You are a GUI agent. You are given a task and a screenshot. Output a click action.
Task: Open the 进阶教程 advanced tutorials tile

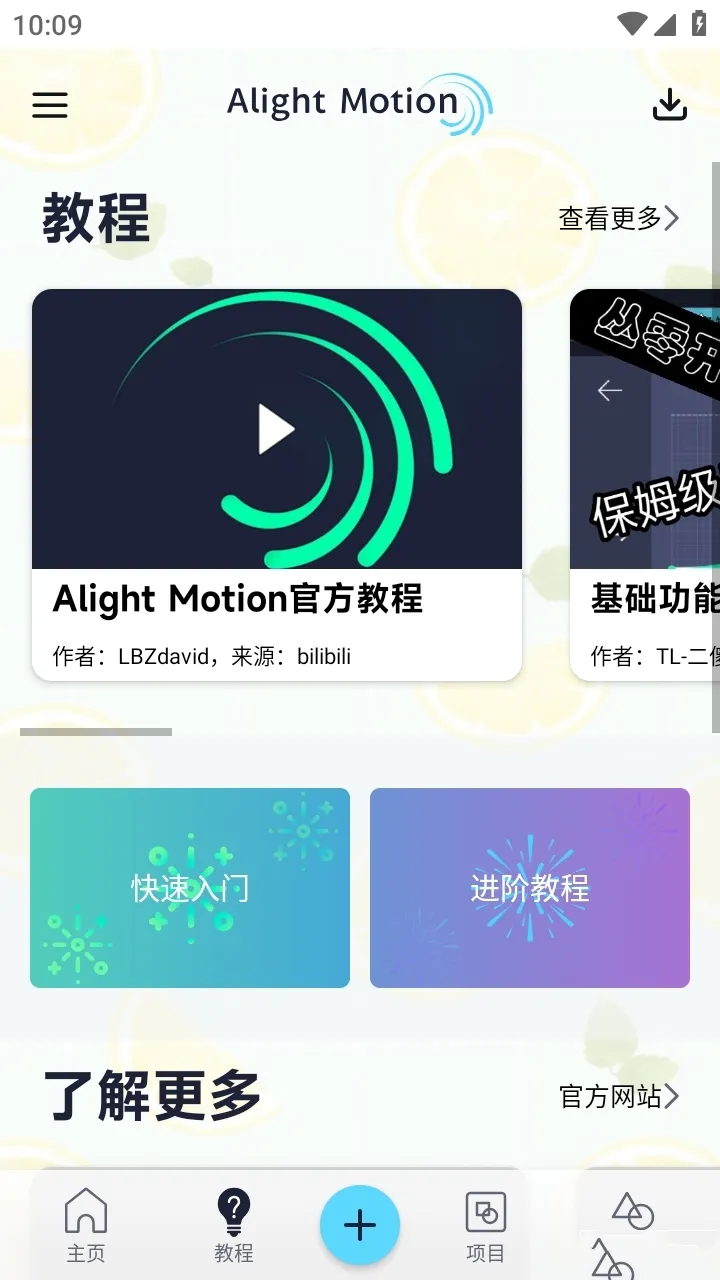[x=530, y=888]
